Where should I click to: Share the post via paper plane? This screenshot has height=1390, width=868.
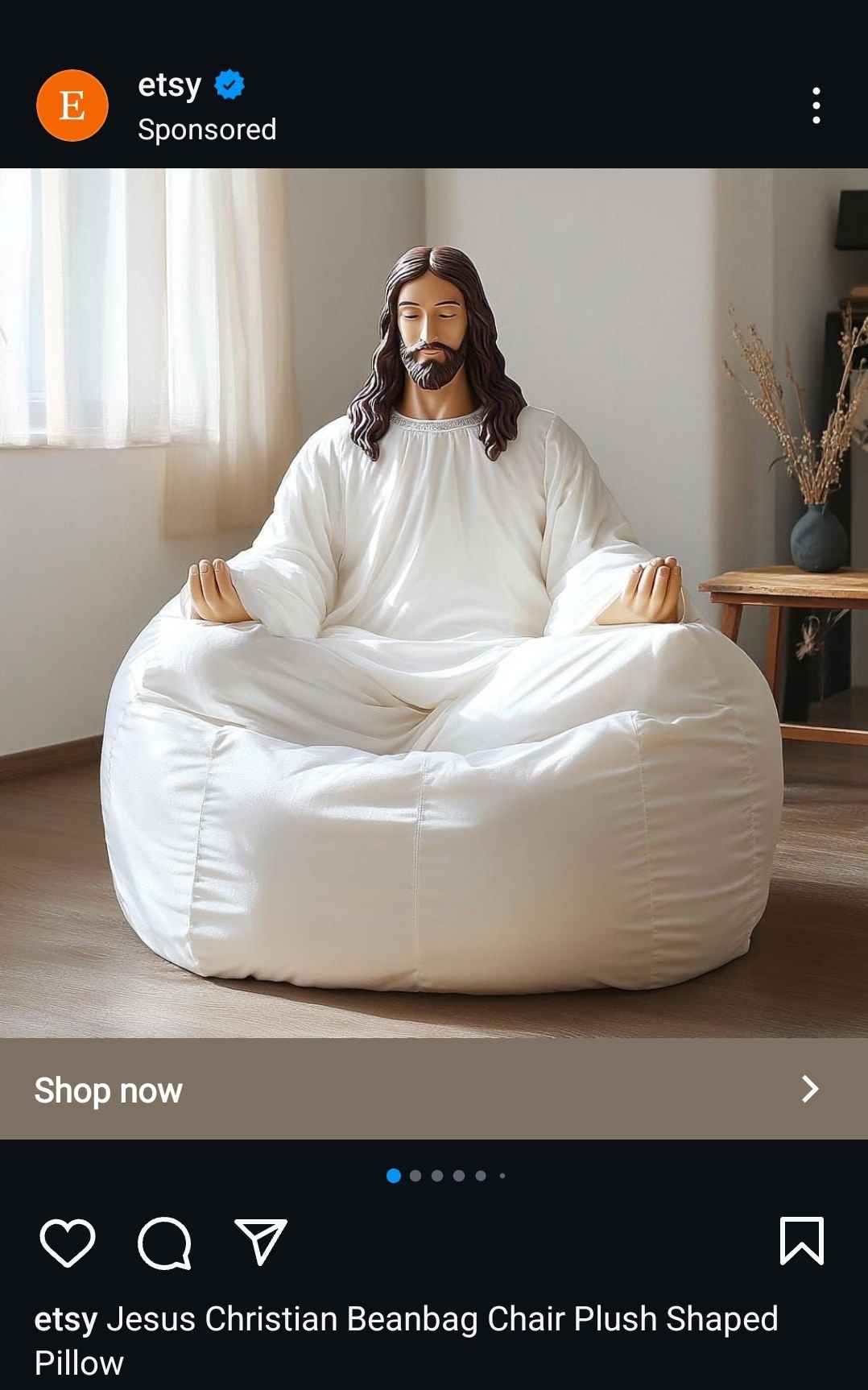(x=260, y=1241)
